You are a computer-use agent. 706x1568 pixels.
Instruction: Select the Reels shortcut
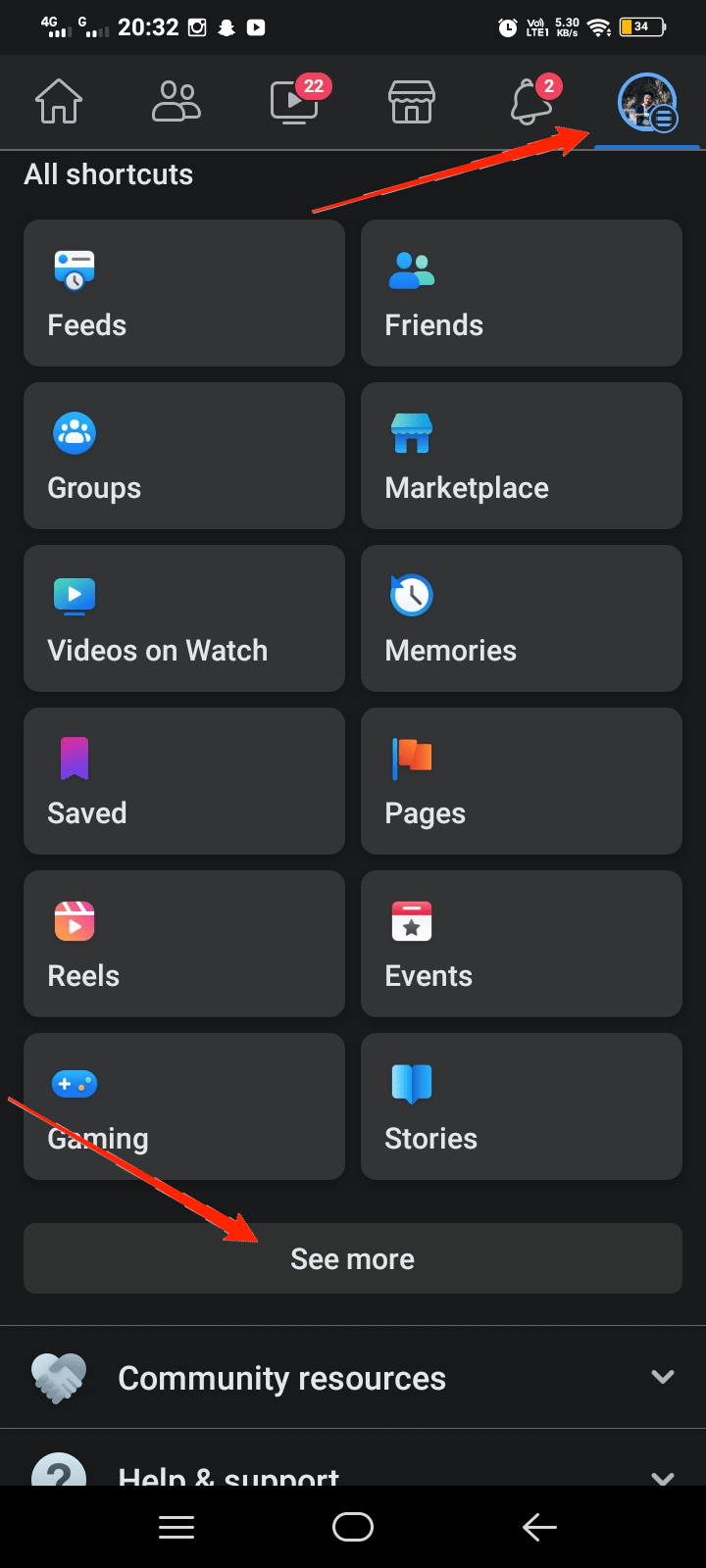point(183,944)
